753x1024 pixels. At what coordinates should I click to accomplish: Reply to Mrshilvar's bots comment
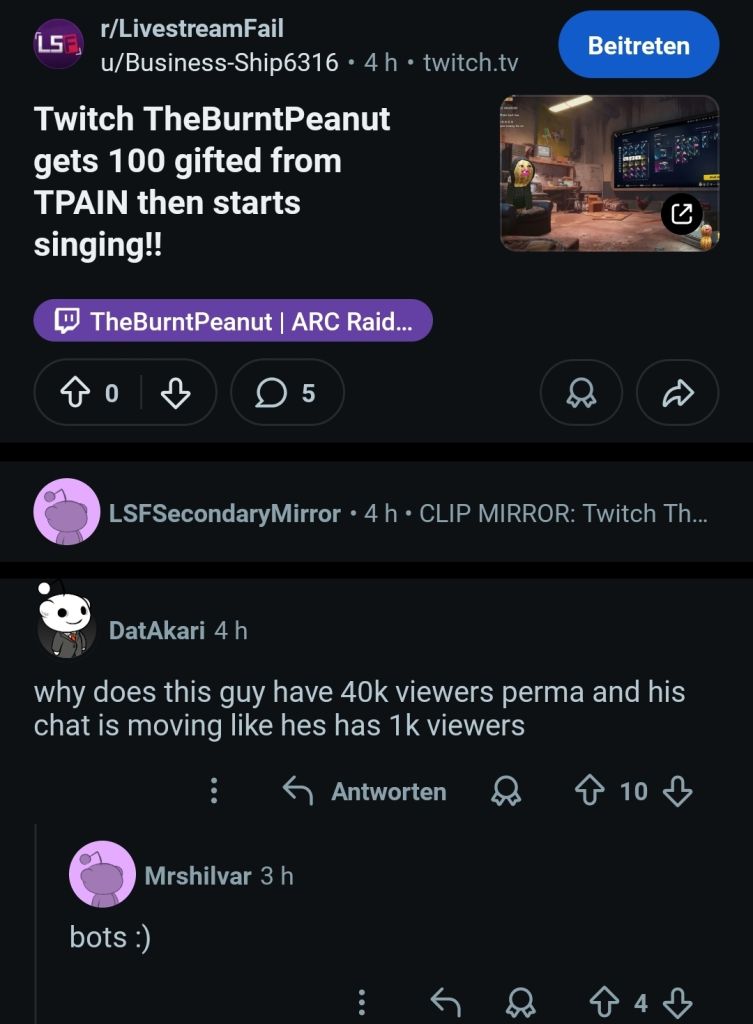coord(445,1002)
